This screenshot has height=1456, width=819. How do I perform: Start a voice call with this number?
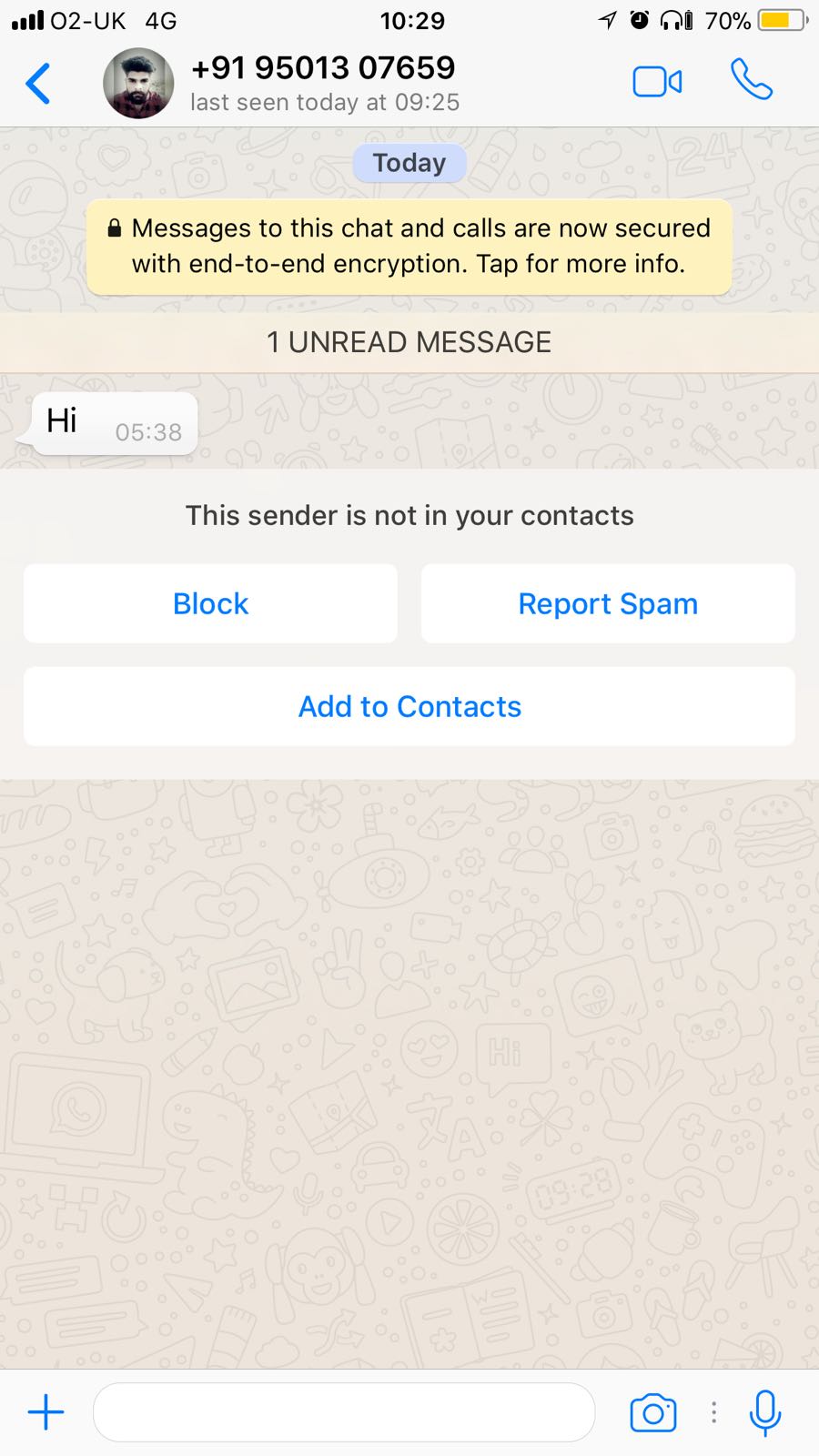pos(752,80)
